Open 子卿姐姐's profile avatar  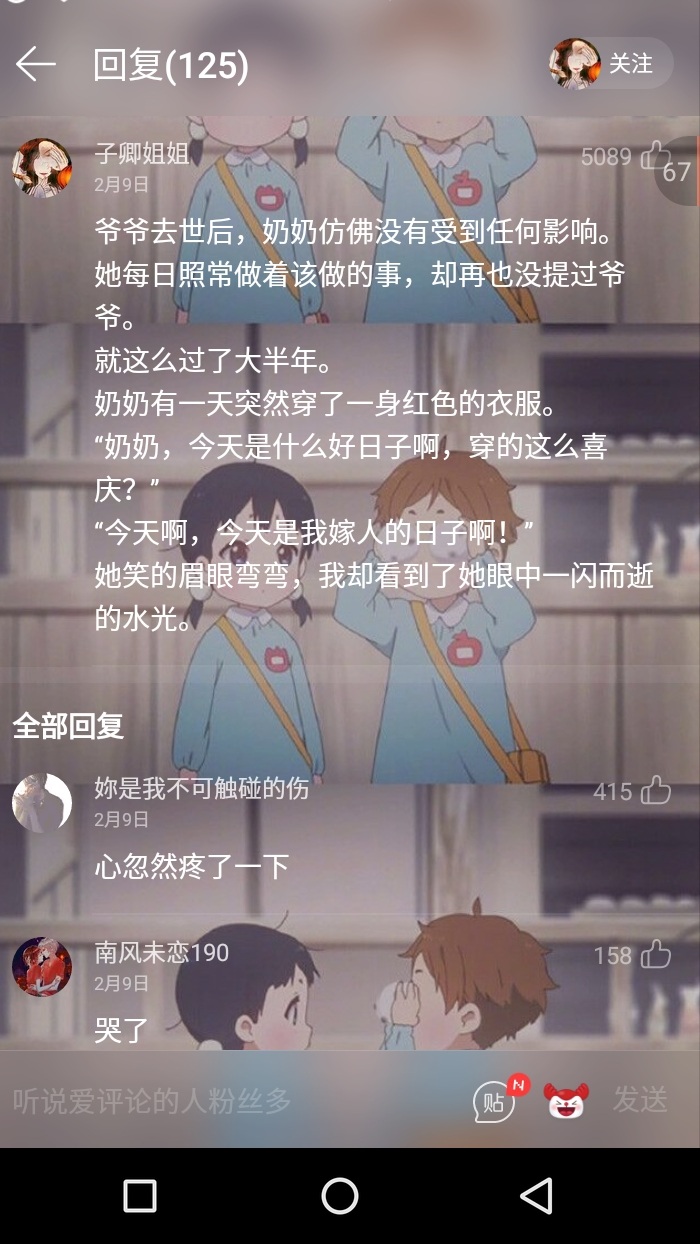click(x=42, y=167)
